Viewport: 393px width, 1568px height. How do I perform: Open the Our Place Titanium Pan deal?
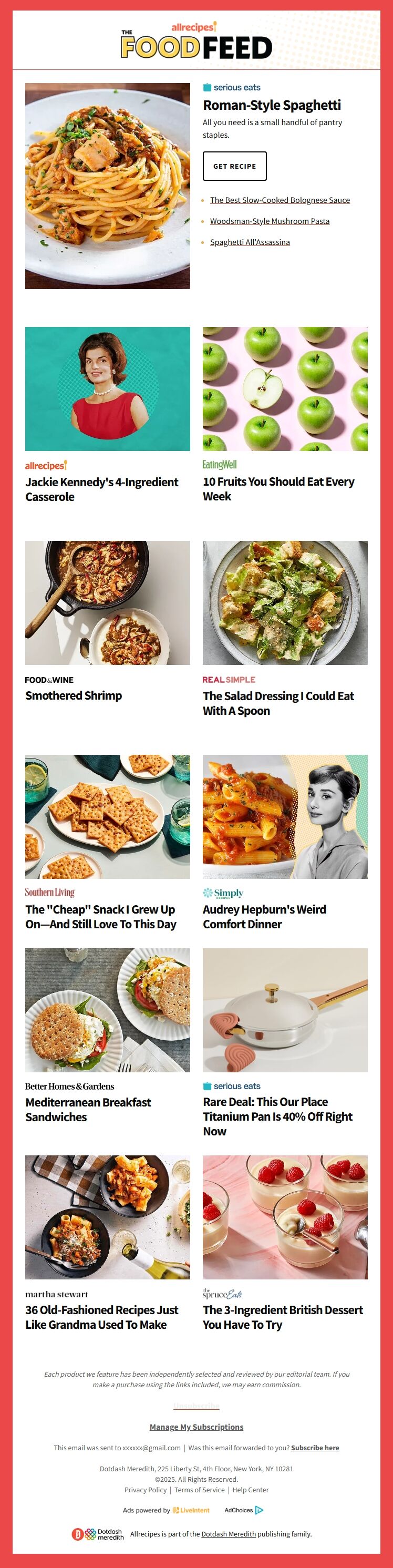pyautogui.click(x=277, y=1116)
